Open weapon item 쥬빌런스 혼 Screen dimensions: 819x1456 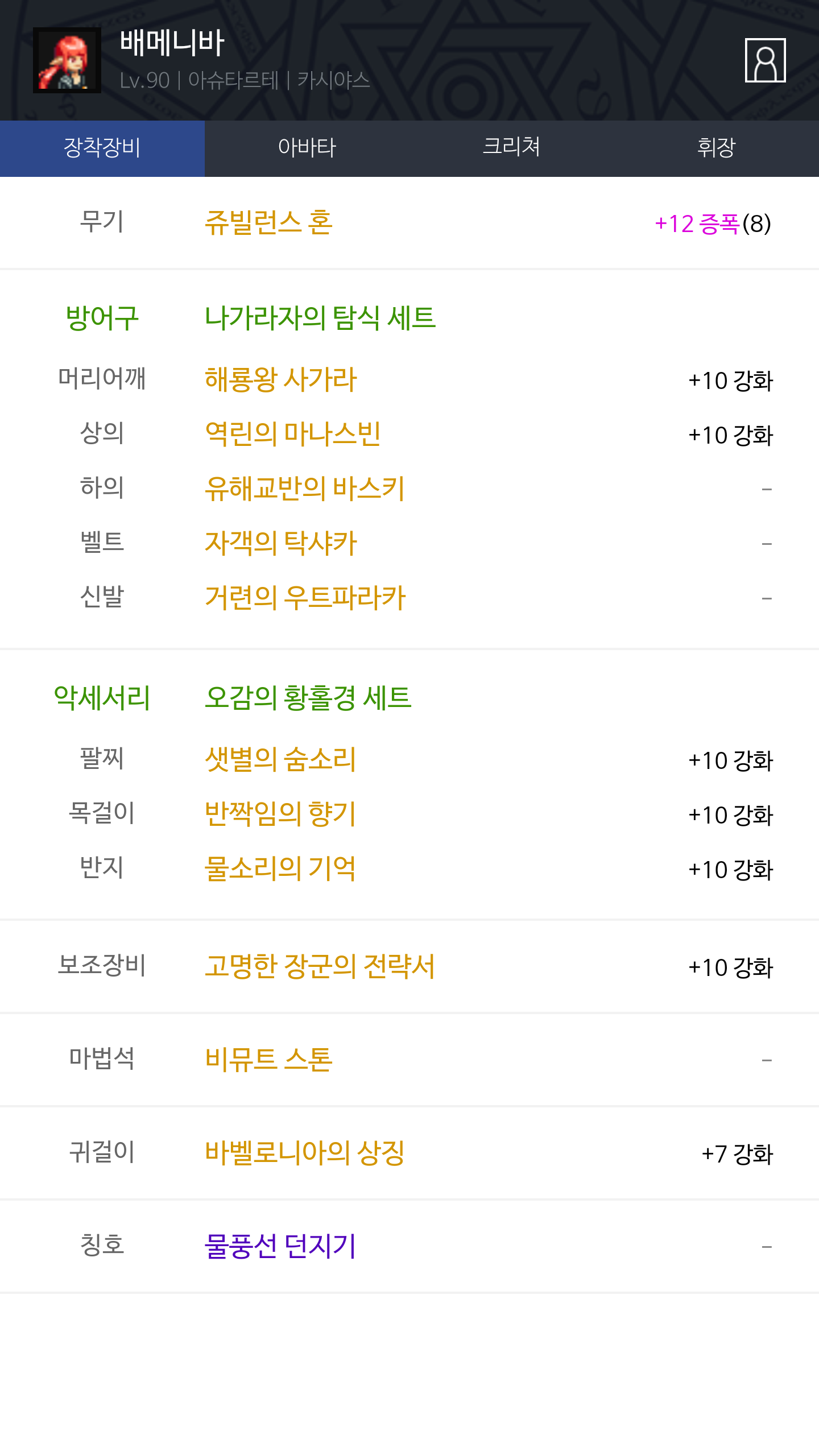(x=268, y=222)
